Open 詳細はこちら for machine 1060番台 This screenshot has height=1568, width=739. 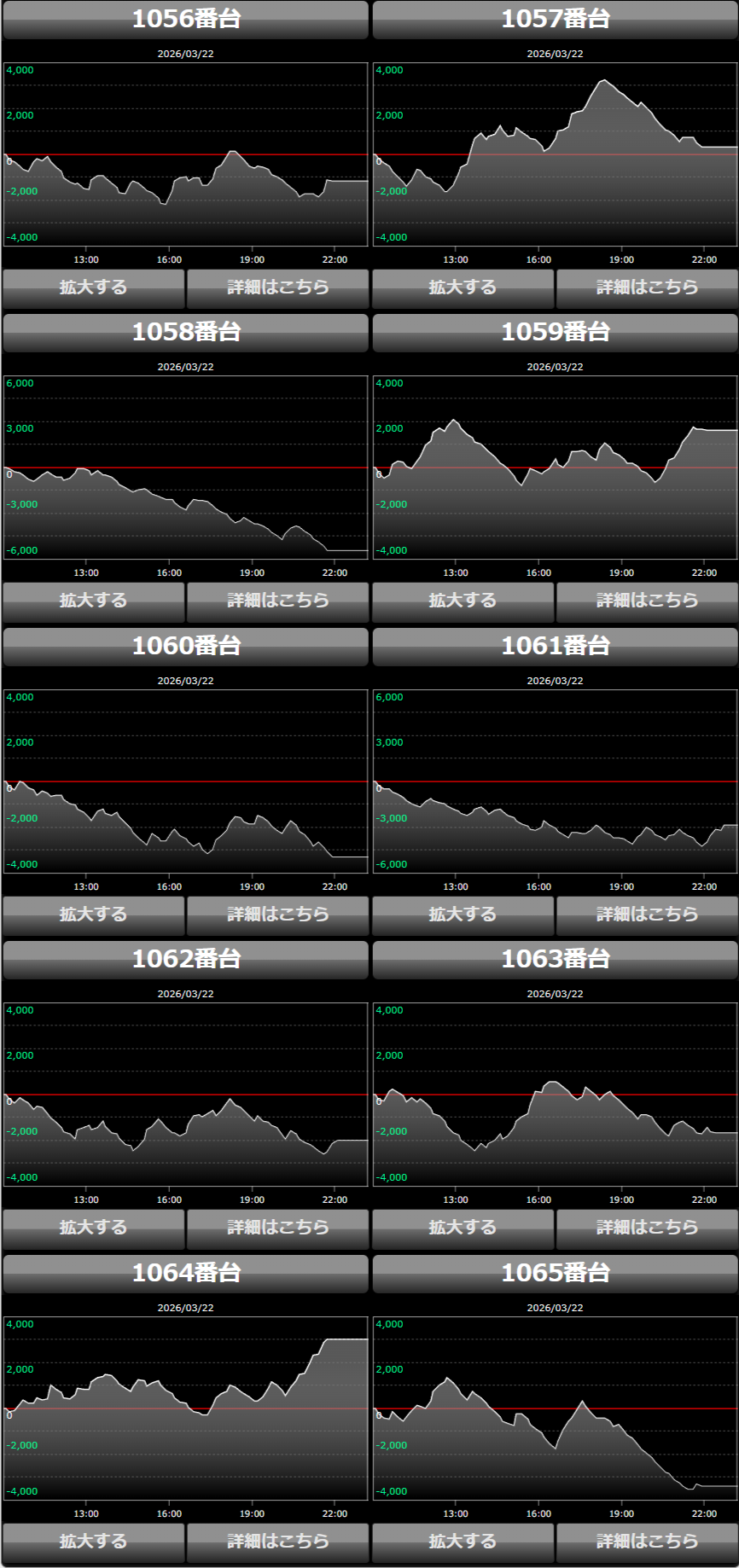[x=277, y=915]
